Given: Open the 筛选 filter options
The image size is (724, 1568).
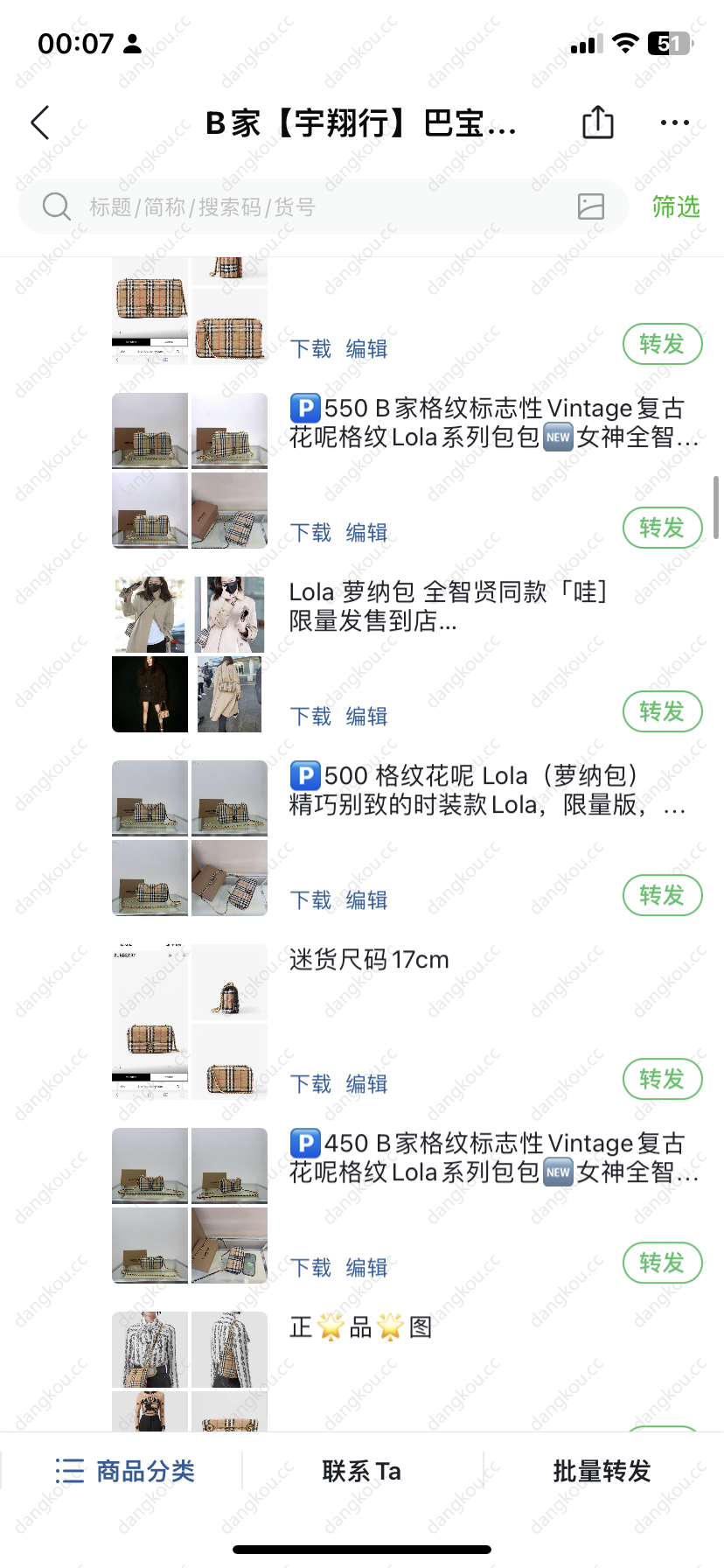Looking at the screenshot, I should 676,207.
